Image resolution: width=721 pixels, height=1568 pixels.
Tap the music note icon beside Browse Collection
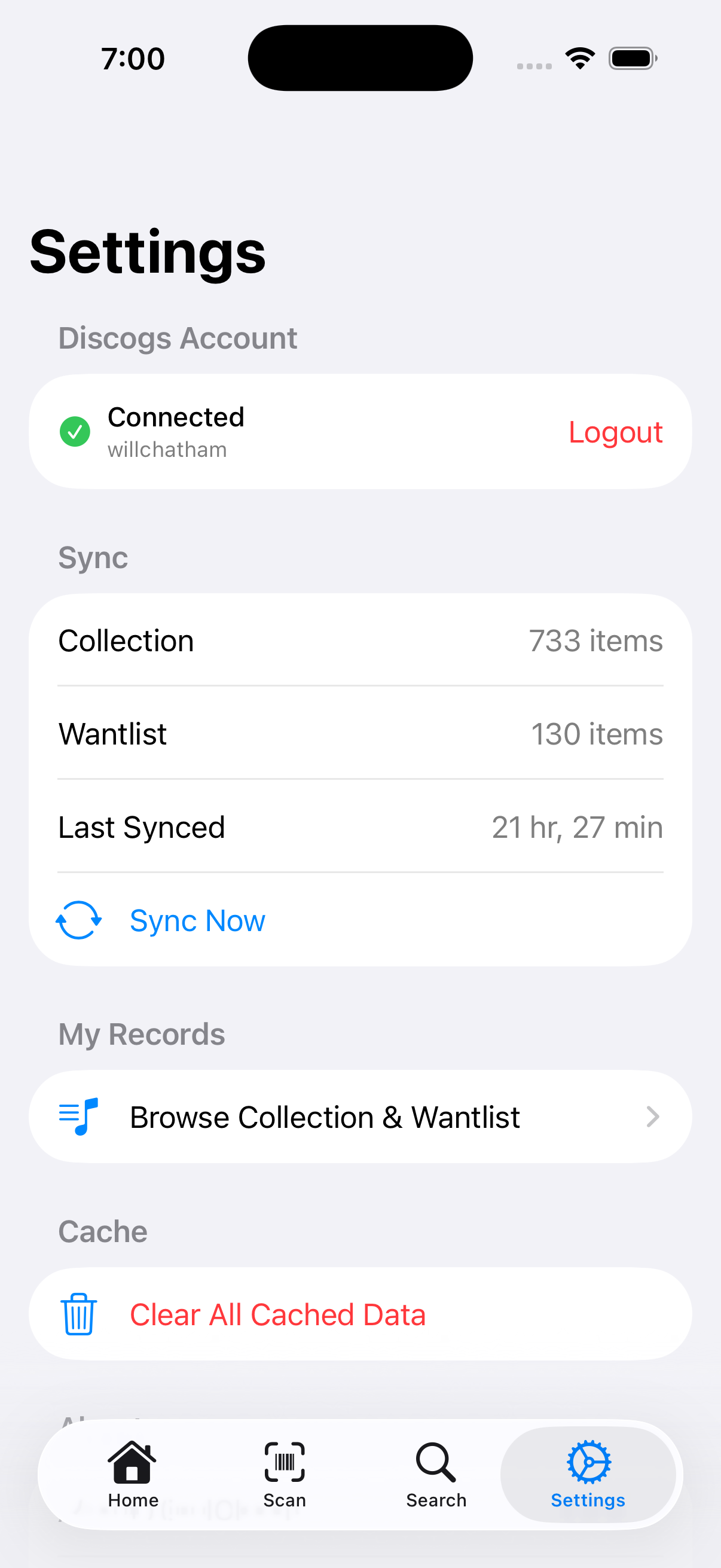pyautogui.click(x=77, y=1116)
